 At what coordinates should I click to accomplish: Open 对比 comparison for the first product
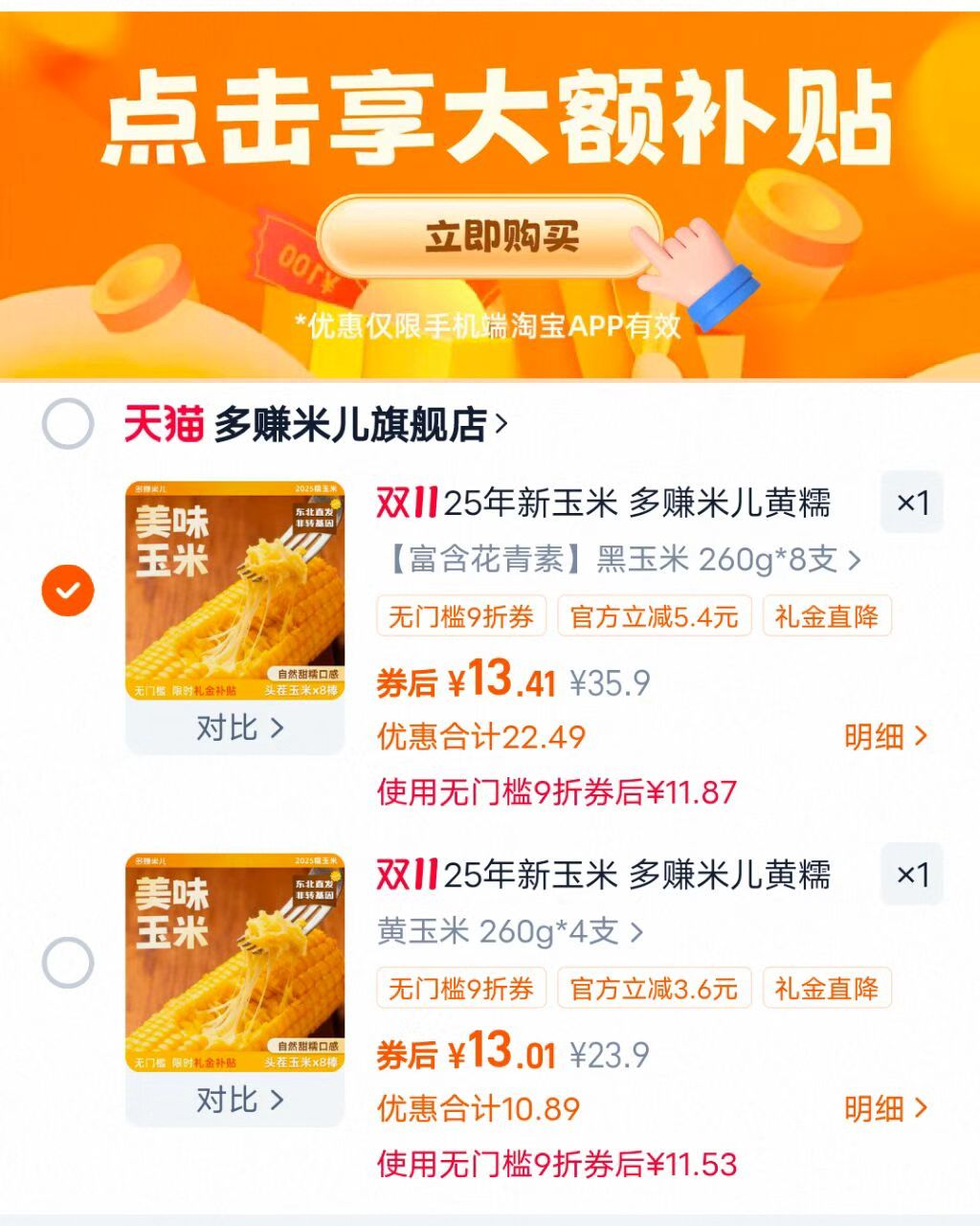[x=237, y=728]
